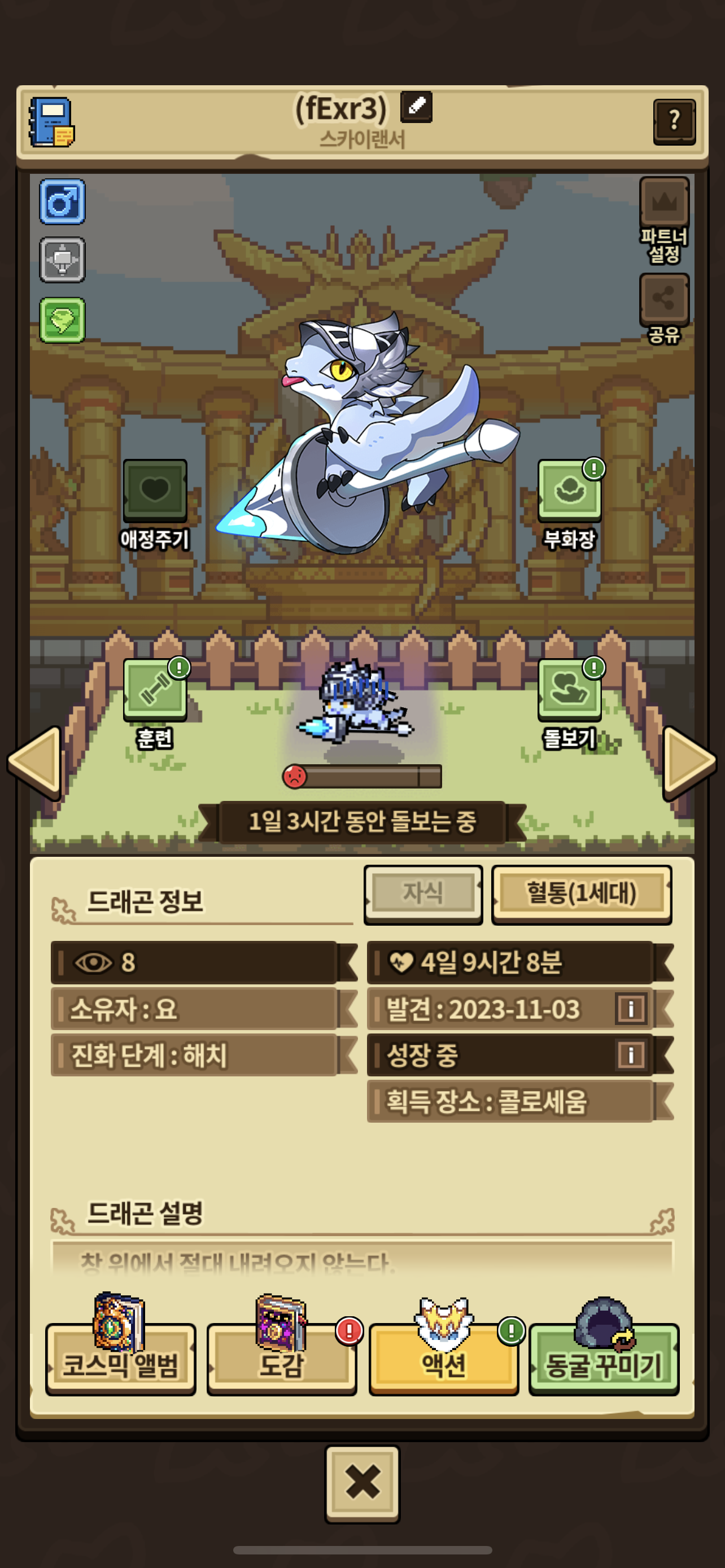The width and height of the screenshot is (725, 1568).
Task: View 혈통(1세대) bloodline
Action: pyautogui.click(x=580, y=894)
